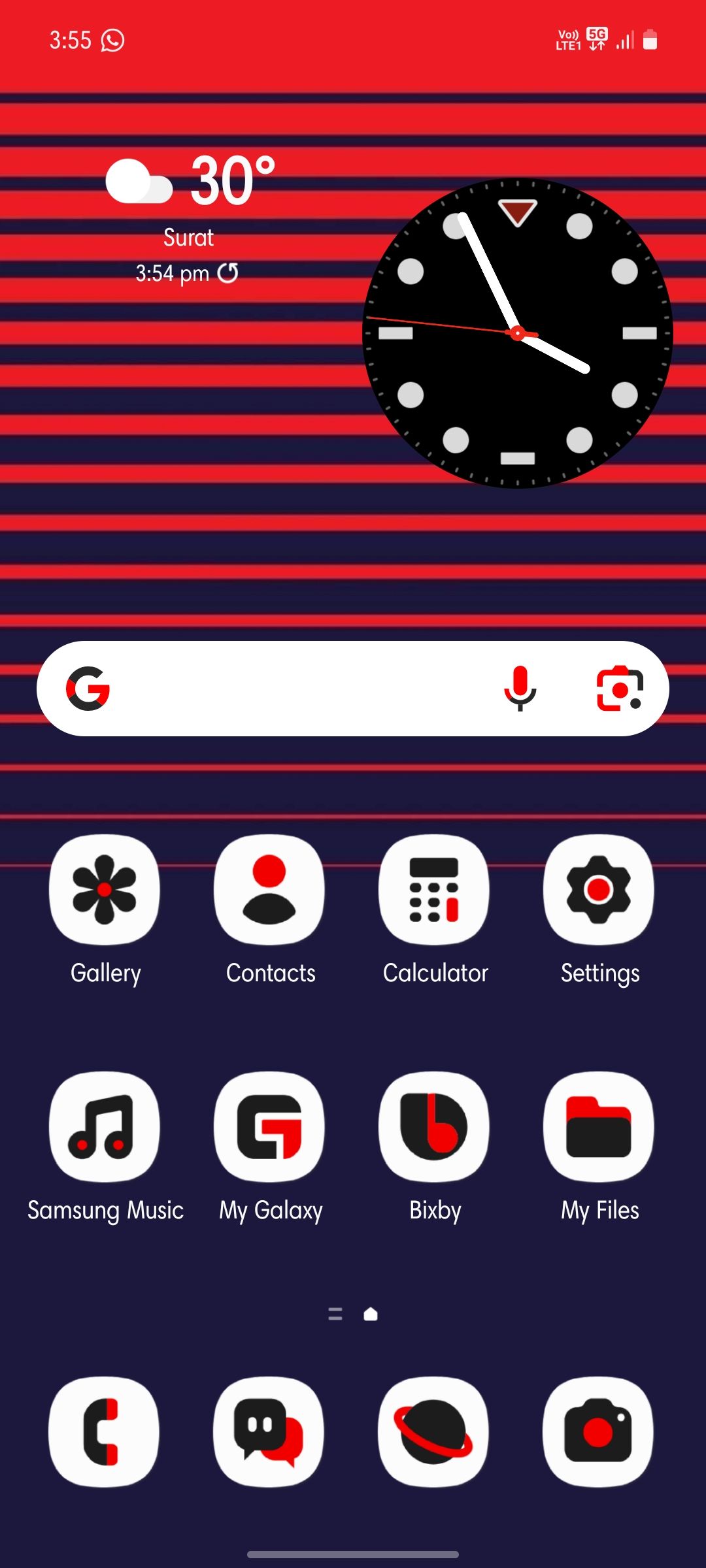706x1568 pixels.
Task: Open My Files
Action: click(x=599, y=1126)
